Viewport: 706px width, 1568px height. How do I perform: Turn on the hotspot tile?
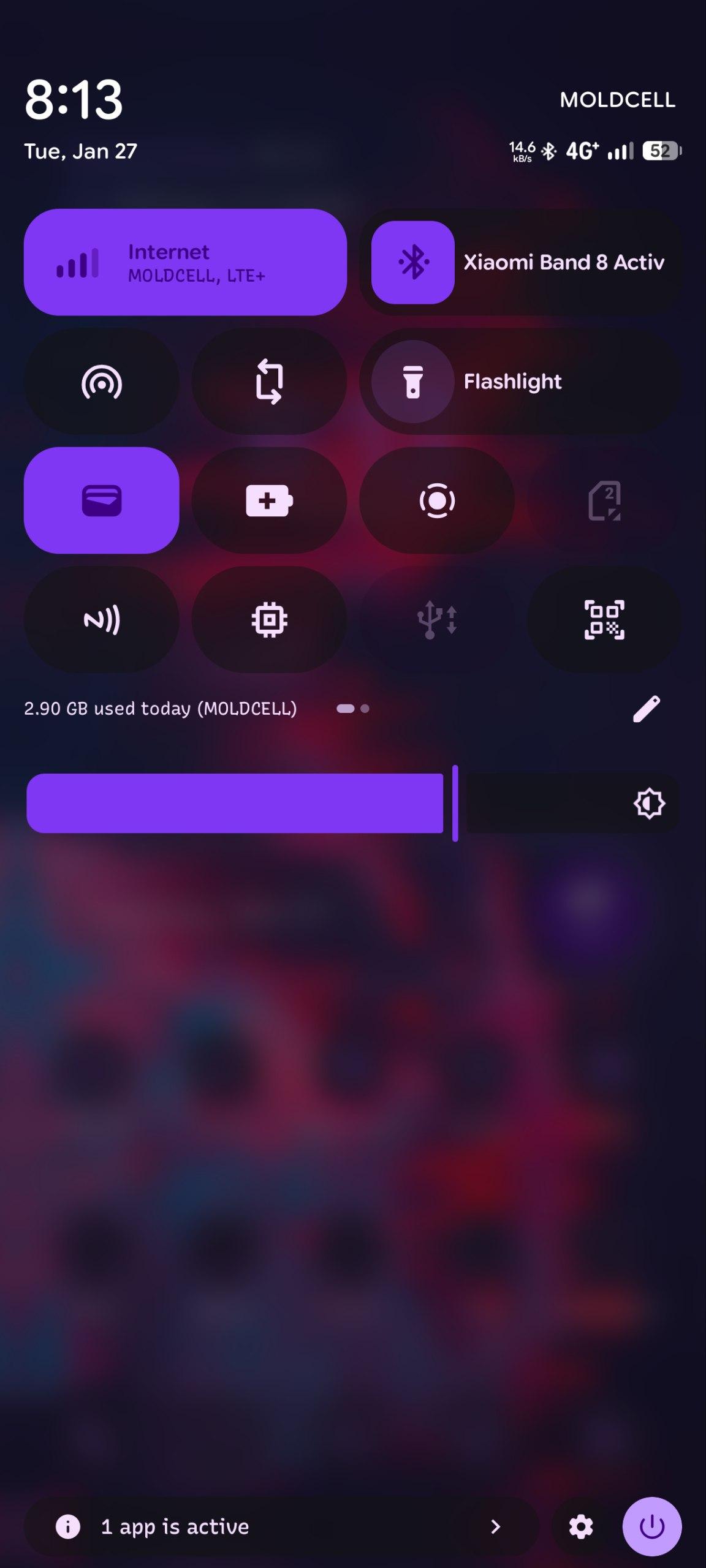pos(102,382)
